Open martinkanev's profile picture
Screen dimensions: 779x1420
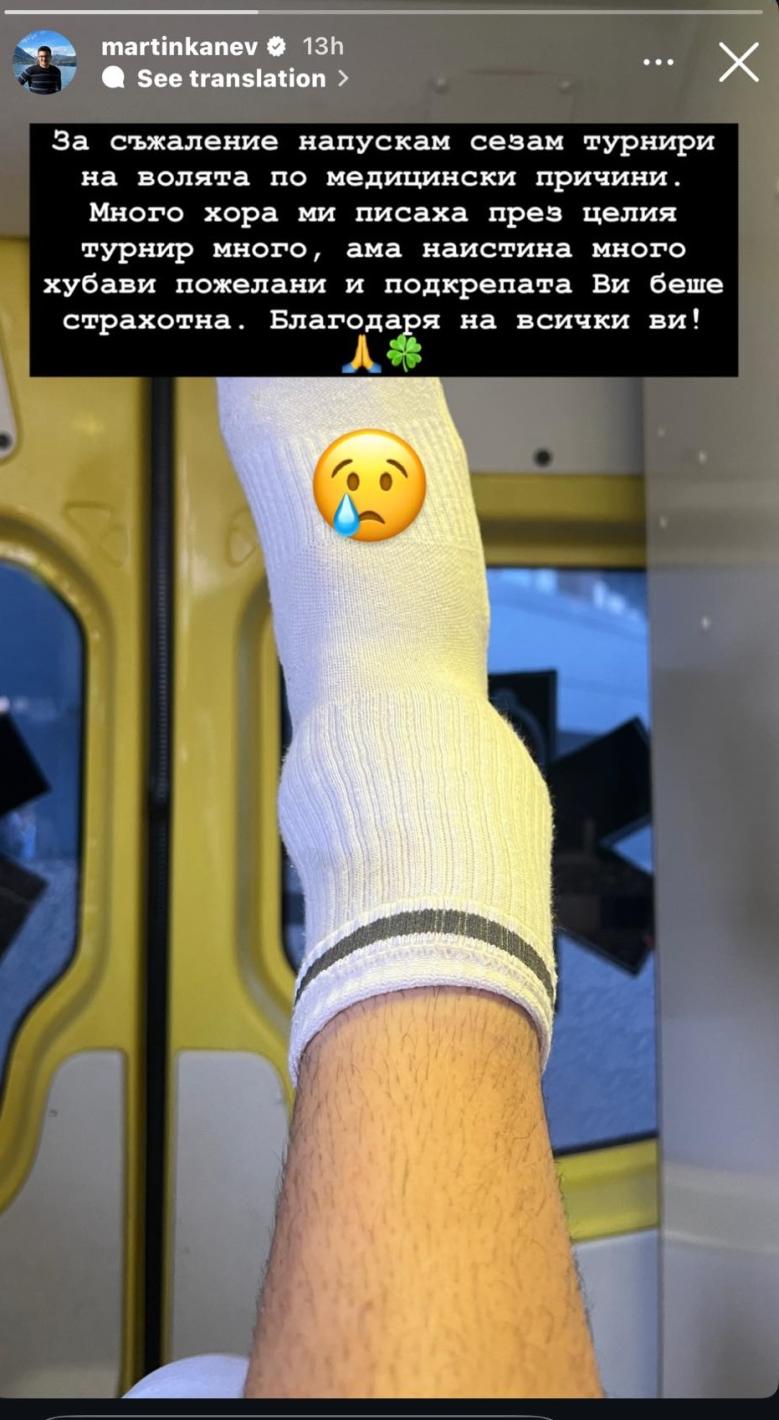point(44,62)
